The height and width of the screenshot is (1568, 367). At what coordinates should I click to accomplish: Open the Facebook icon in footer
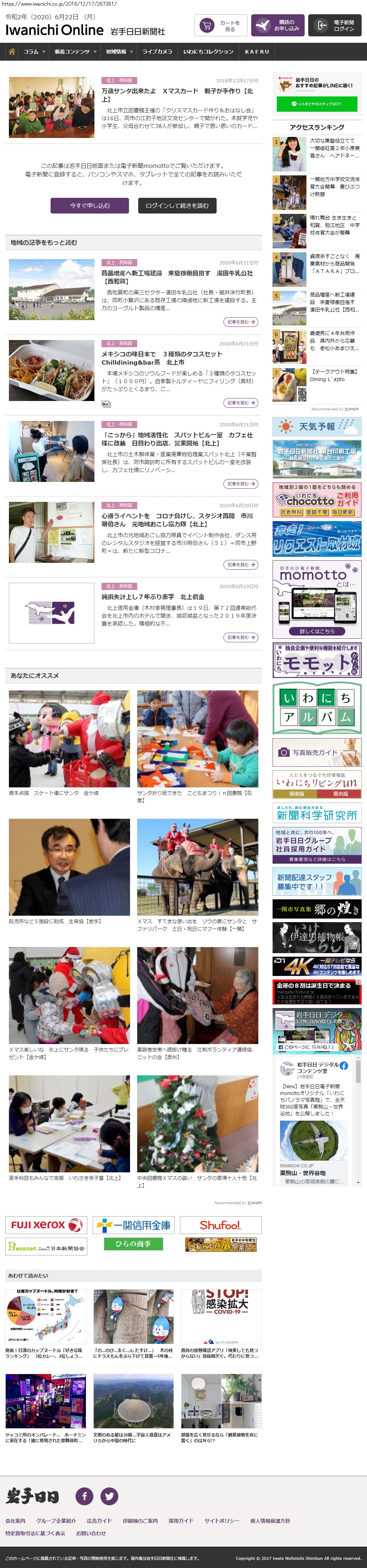pyautogui.click(x=84, y=1496)
